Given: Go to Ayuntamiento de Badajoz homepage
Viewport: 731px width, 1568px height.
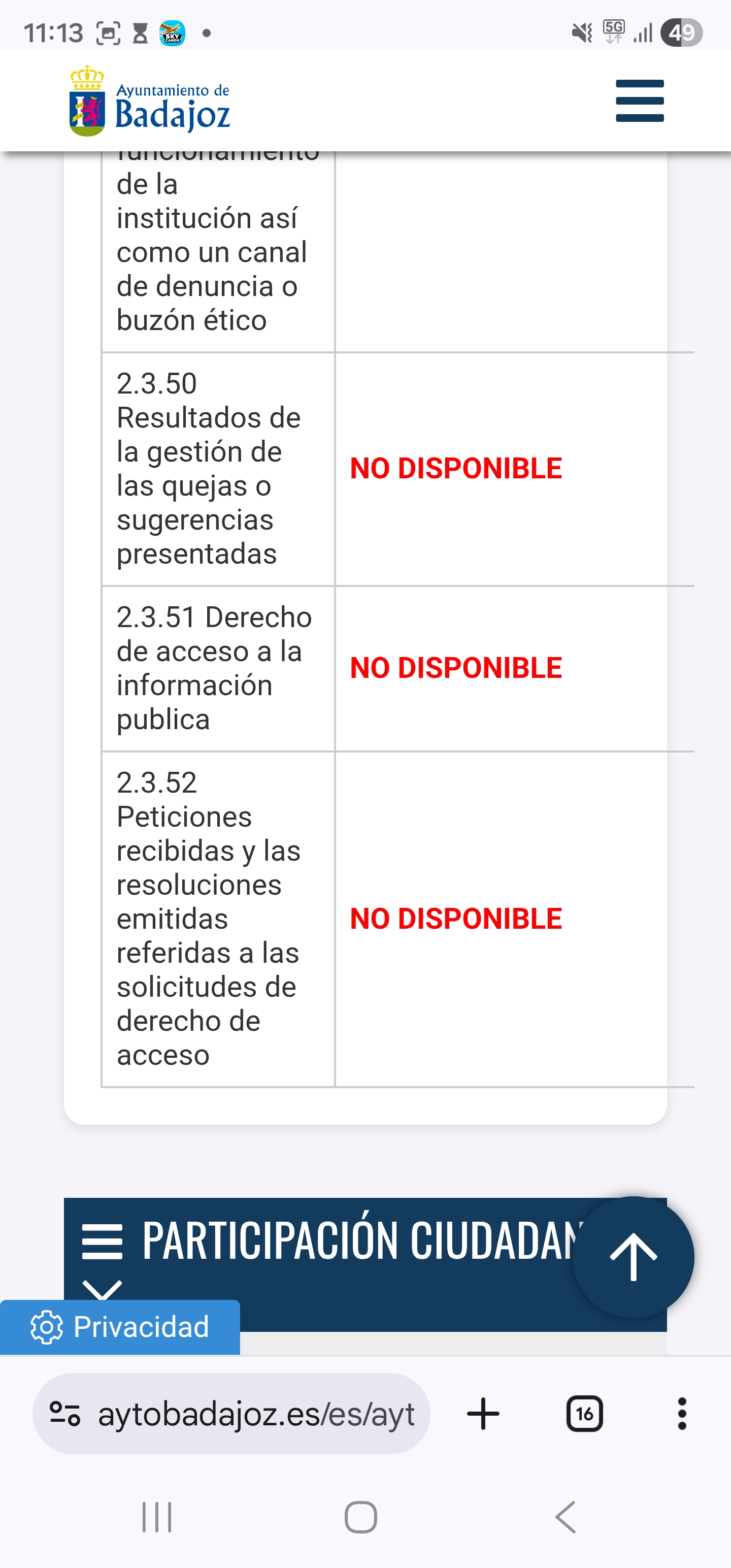Looking at the screenshot, I should (x=150, y=101).
